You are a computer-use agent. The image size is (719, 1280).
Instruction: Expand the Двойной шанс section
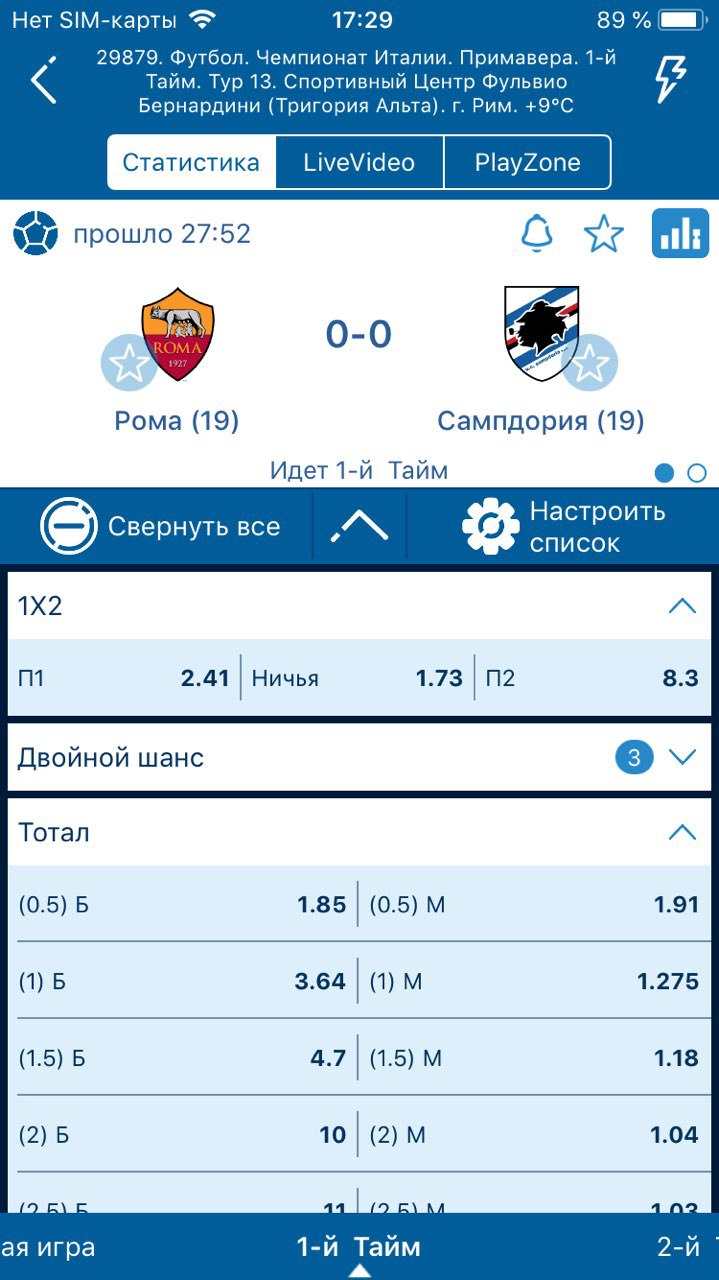[682, 757]
